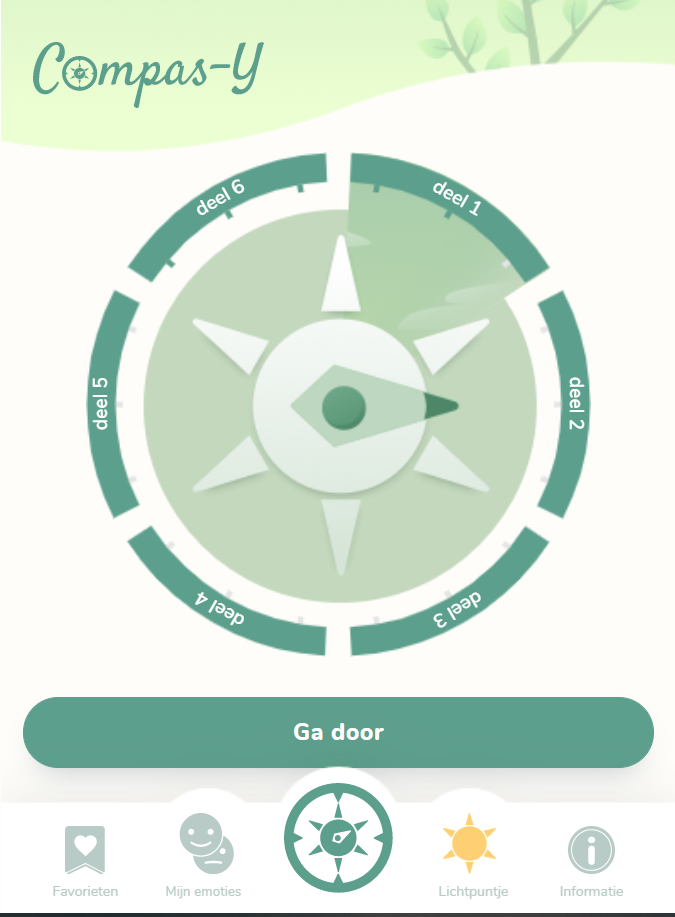Image resolution: width=675 pixels, height=917 pixels.
Task: Open the Favorieten tab
Action: tap(85, 858)
